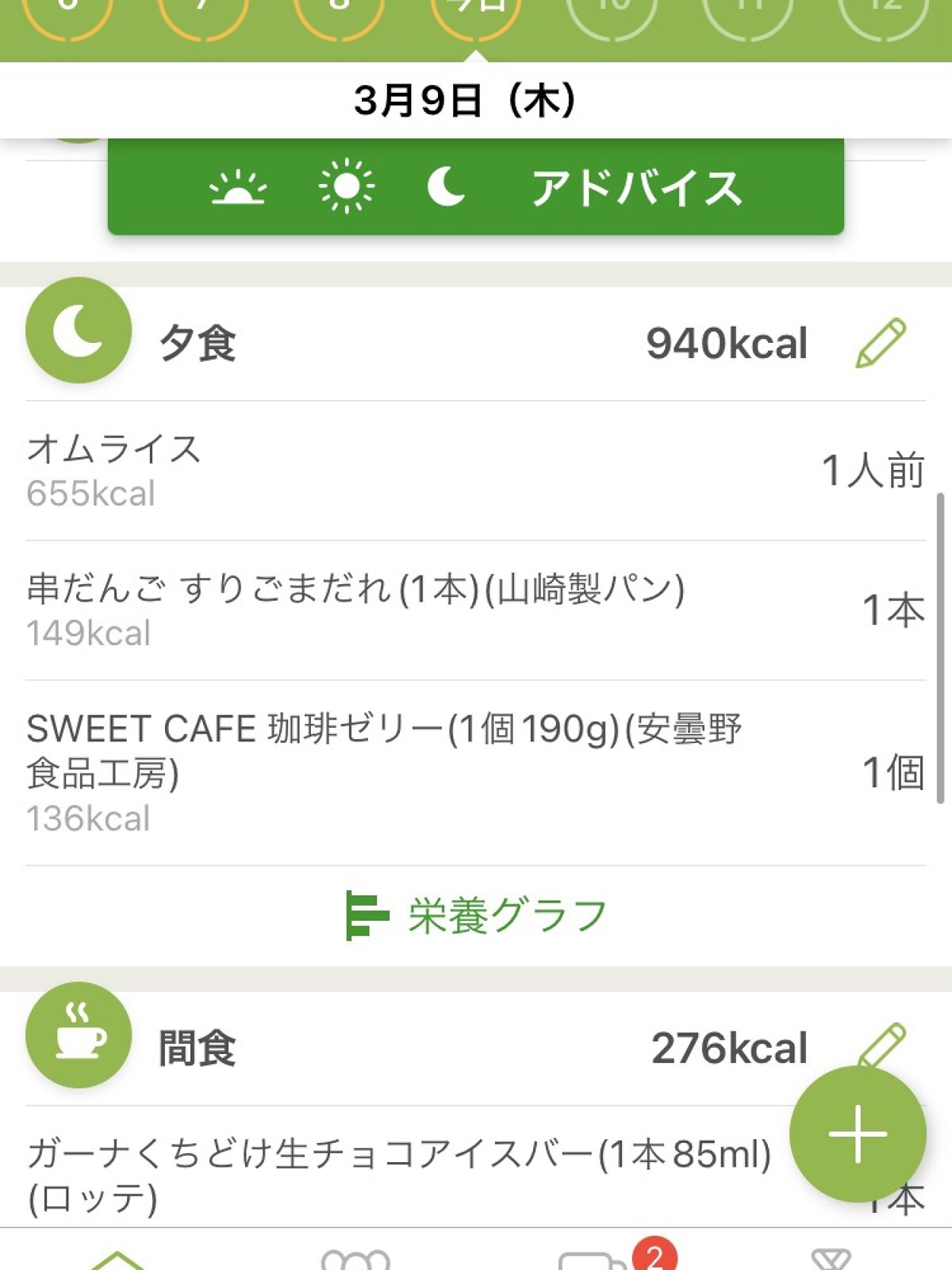
Task: Edit the 夕食 dinner entry
Action: click(881, 343)
